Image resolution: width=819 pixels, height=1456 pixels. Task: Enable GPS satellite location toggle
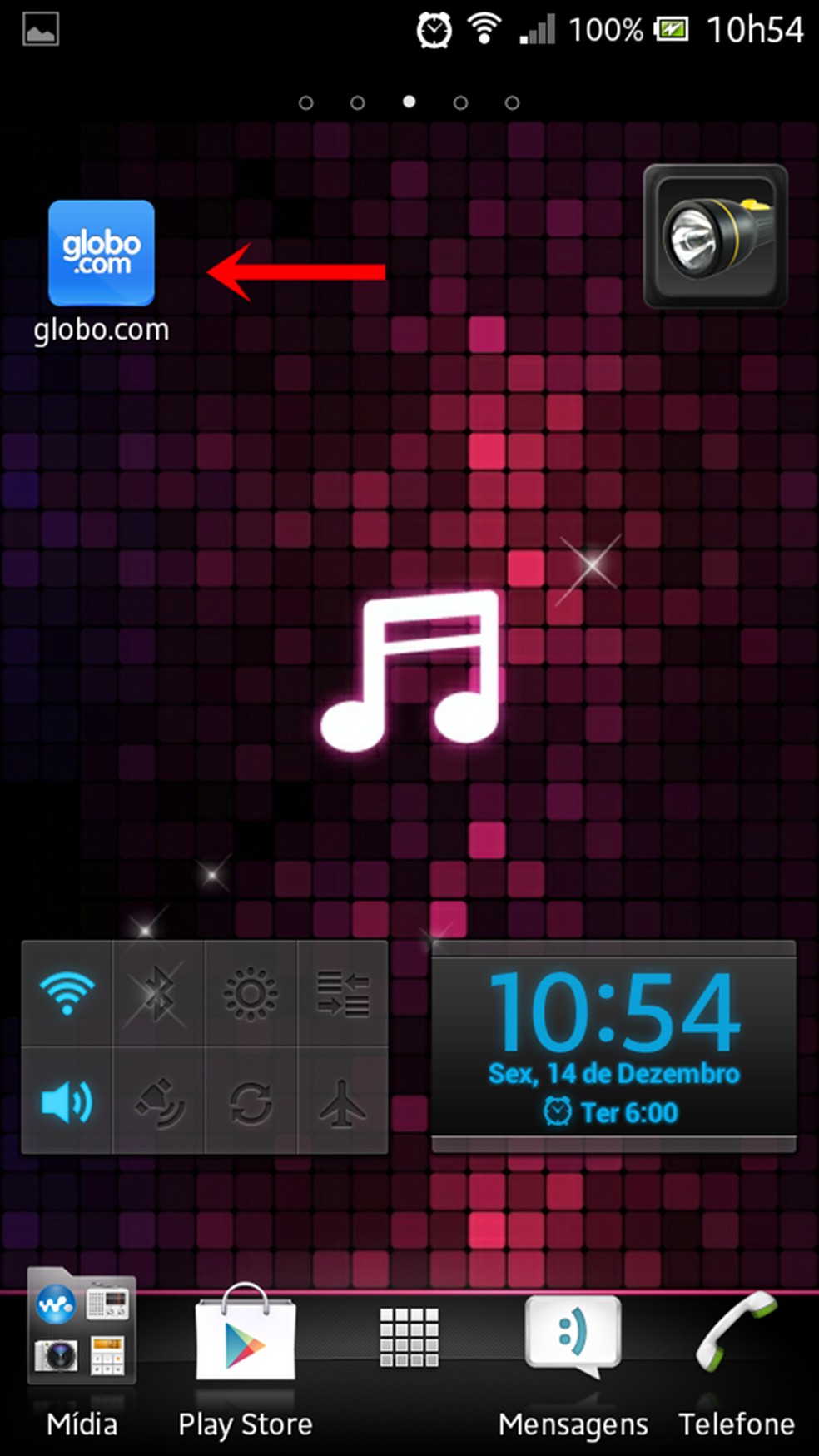[158, 1102]
